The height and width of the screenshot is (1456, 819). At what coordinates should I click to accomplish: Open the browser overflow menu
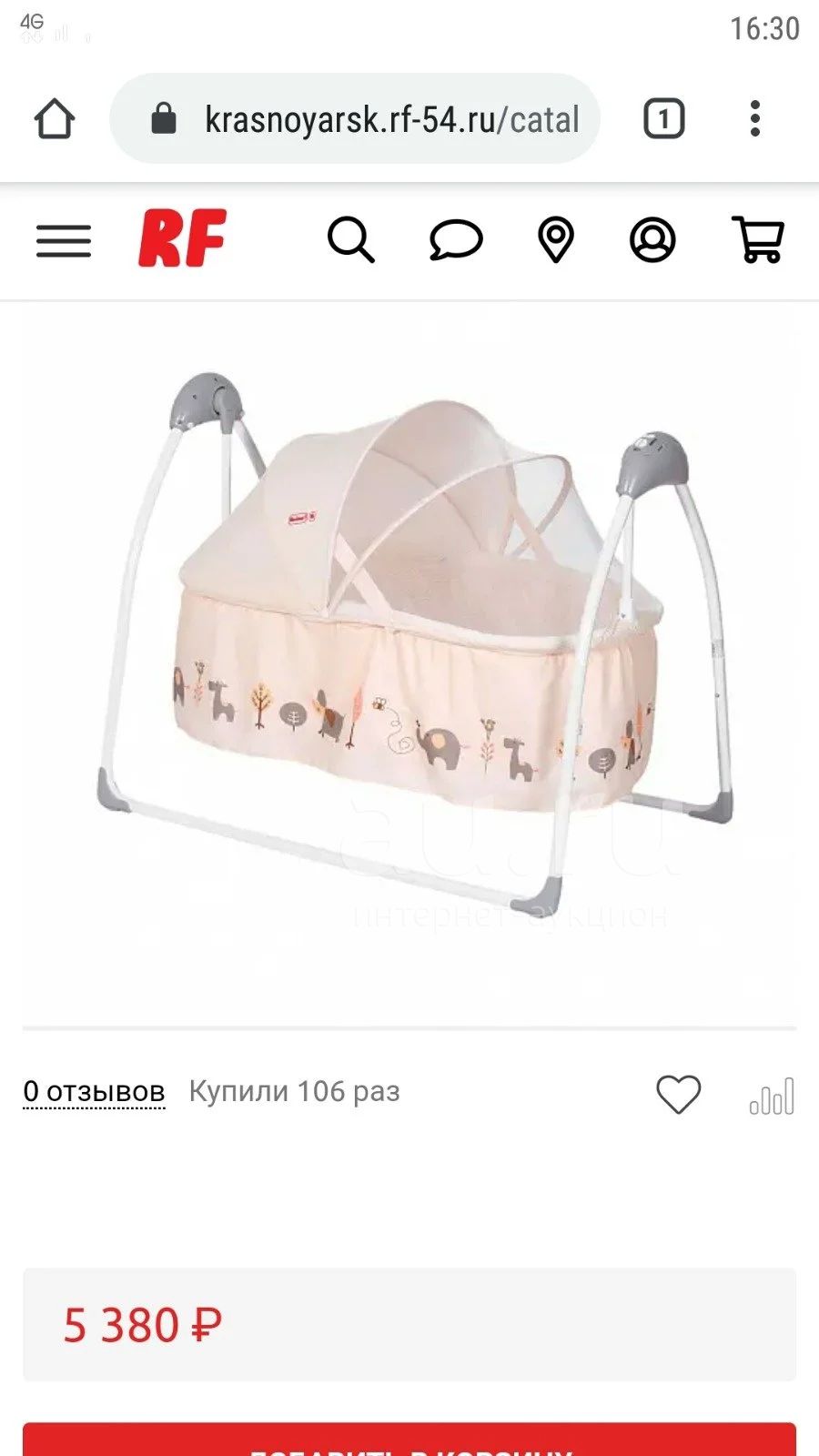point(754,119)
